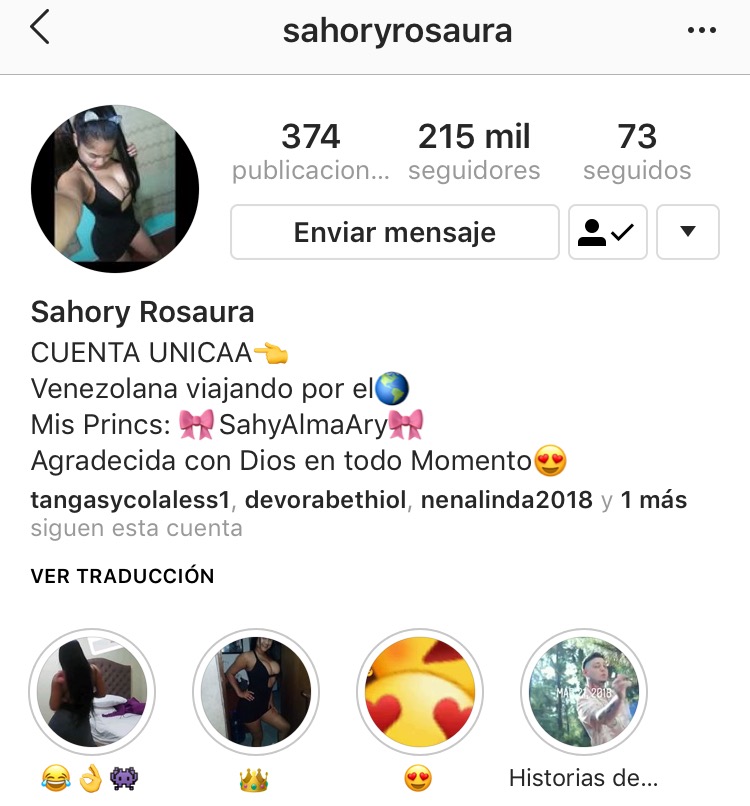View the 73 seguidos list

(x=637, y=152)
